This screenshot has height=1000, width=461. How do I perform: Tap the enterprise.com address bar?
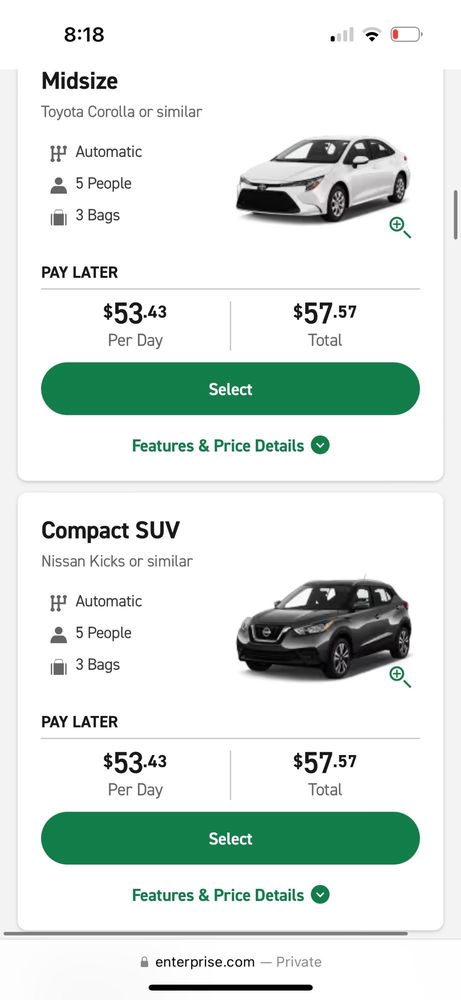click(x=230, y=962)
